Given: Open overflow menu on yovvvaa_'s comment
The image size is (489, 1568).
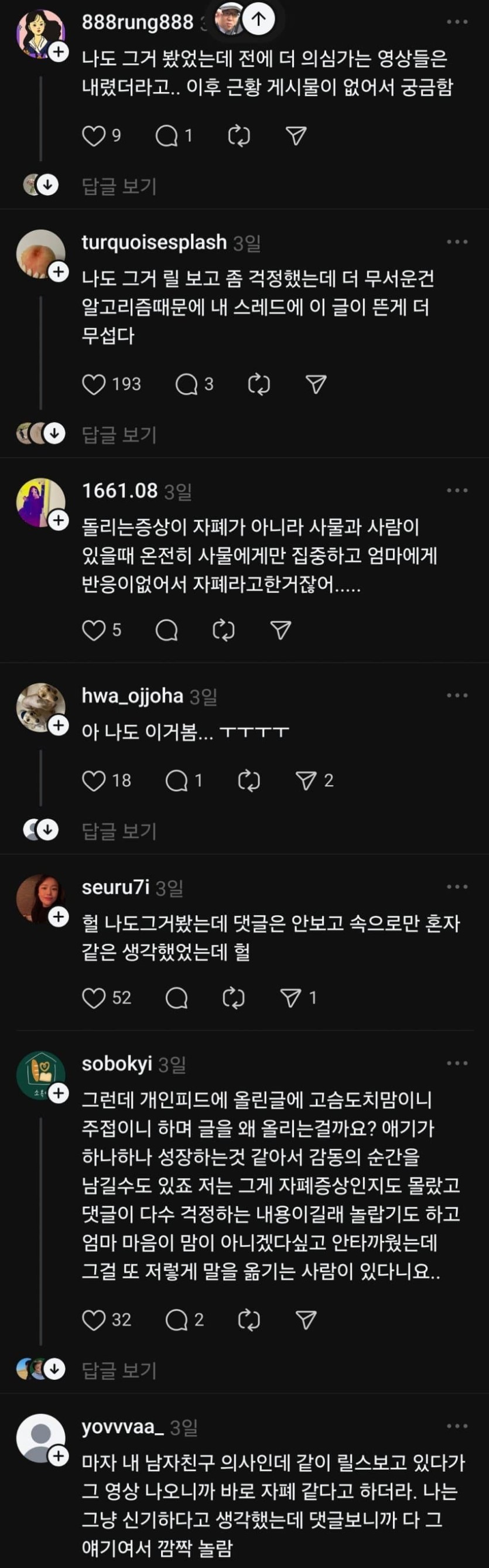Looking at the screenshot, I should [457, 1426].
